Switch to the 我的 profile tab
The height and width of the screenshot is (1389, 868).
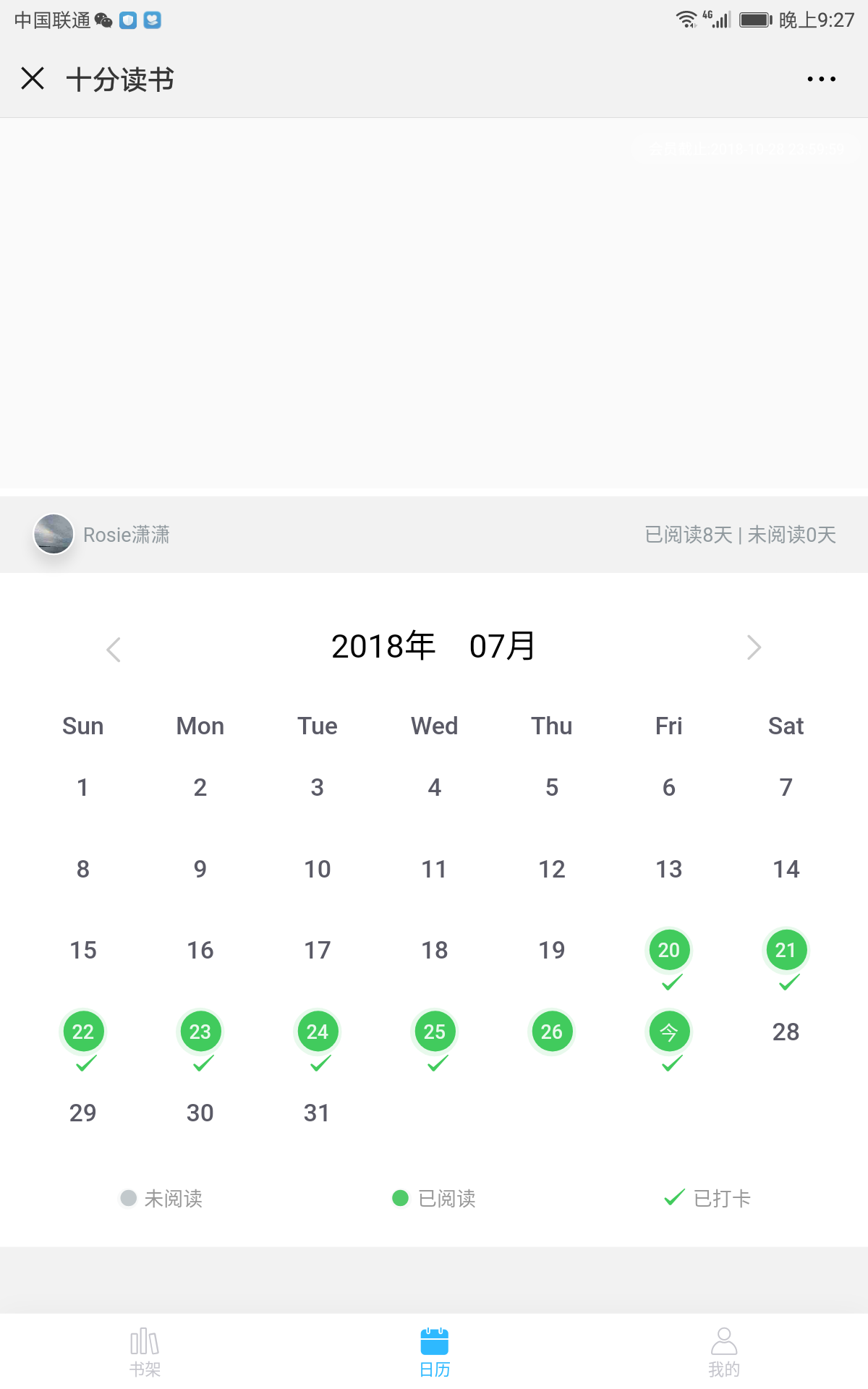(x=724, y=1351)
